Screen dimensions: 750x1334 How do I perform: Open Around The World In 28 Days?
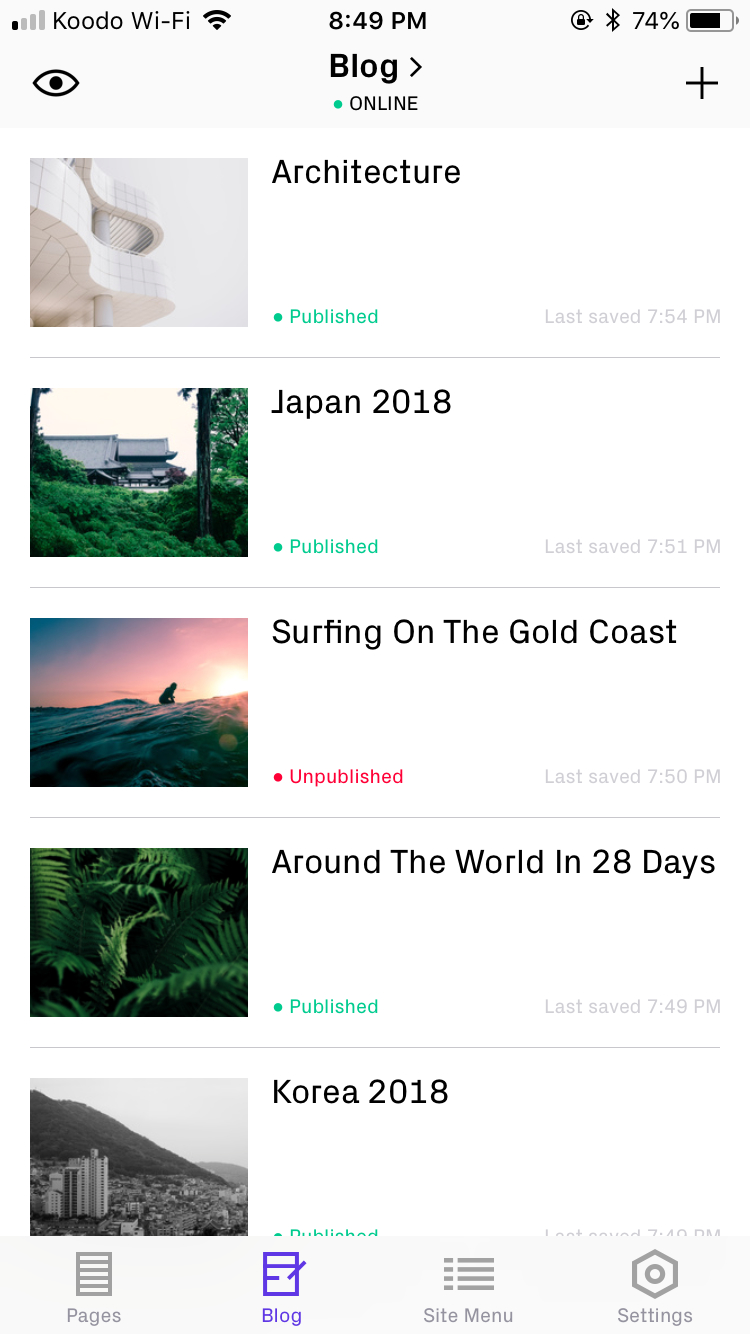pos(375,932)
